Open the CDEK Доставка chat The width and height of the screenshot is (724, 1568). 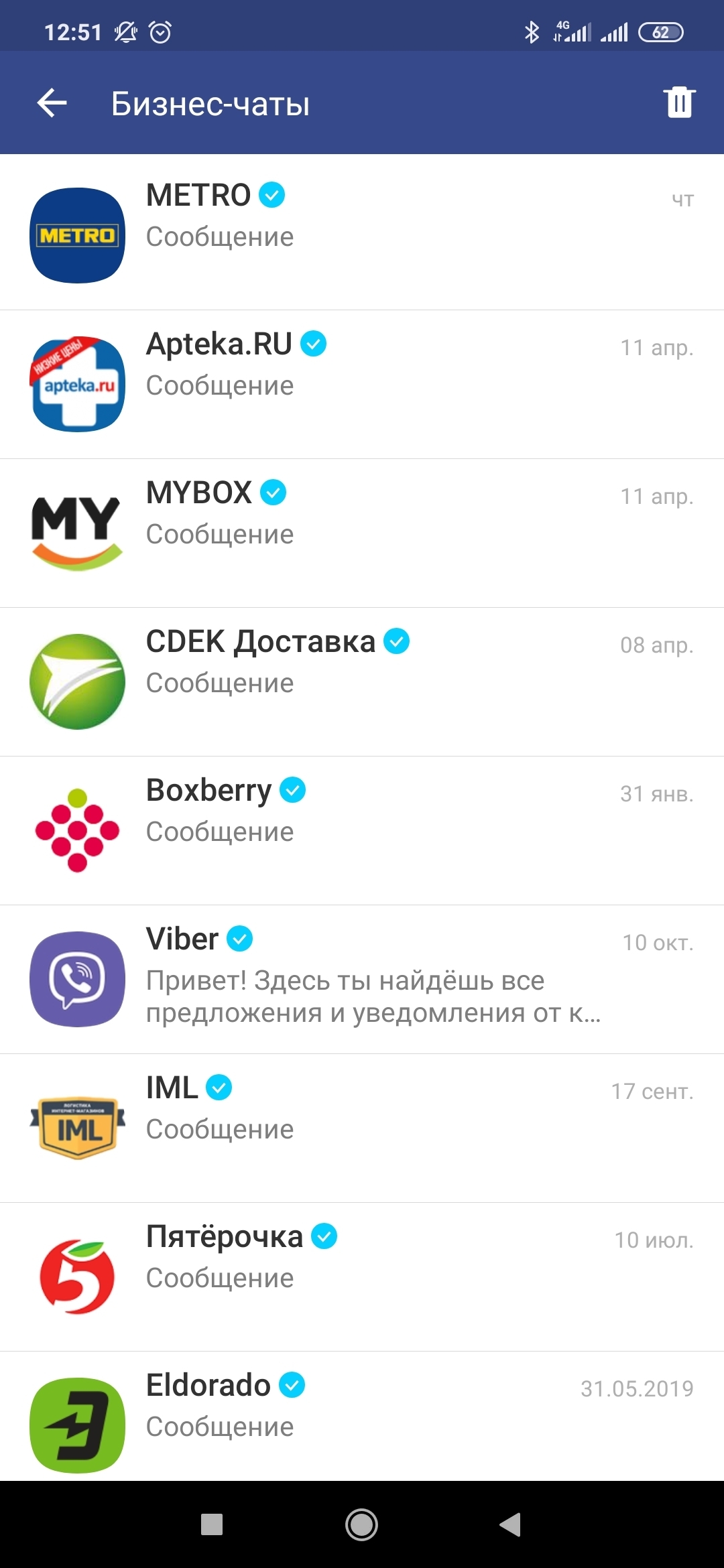(362, 681)
